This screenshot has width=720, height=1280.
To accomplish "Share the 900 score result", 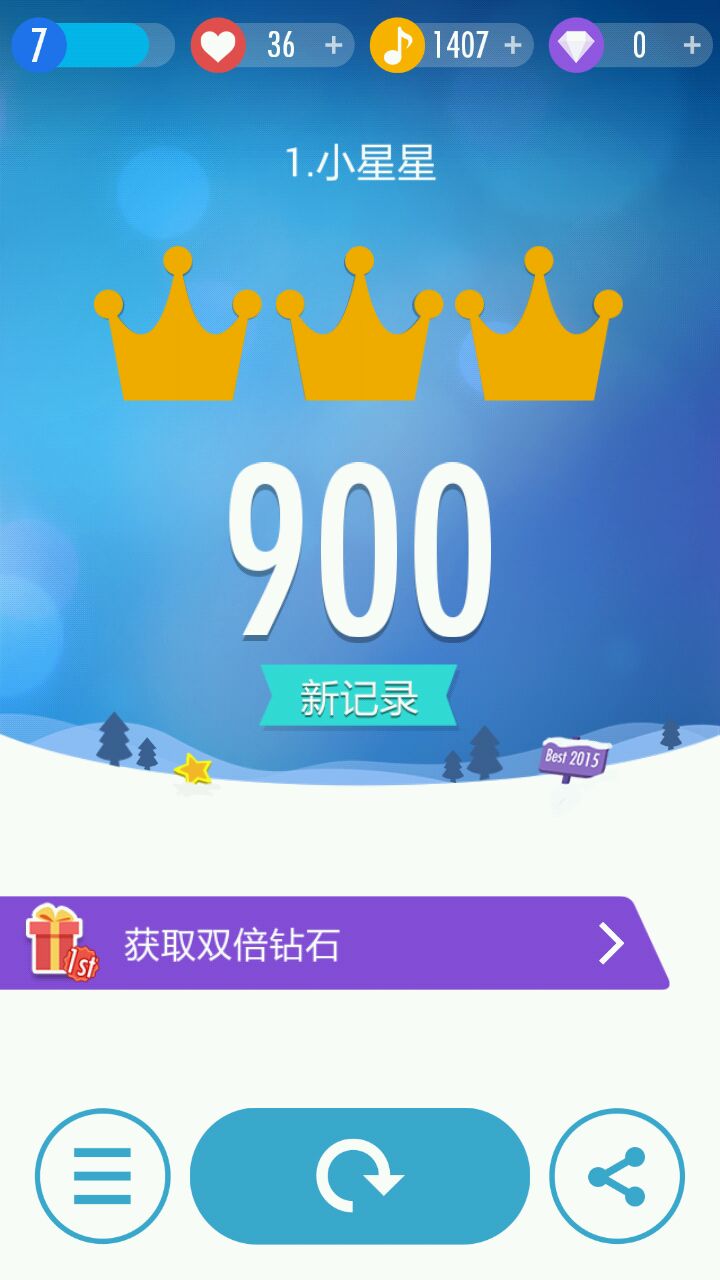I will tap(617, 1176).
